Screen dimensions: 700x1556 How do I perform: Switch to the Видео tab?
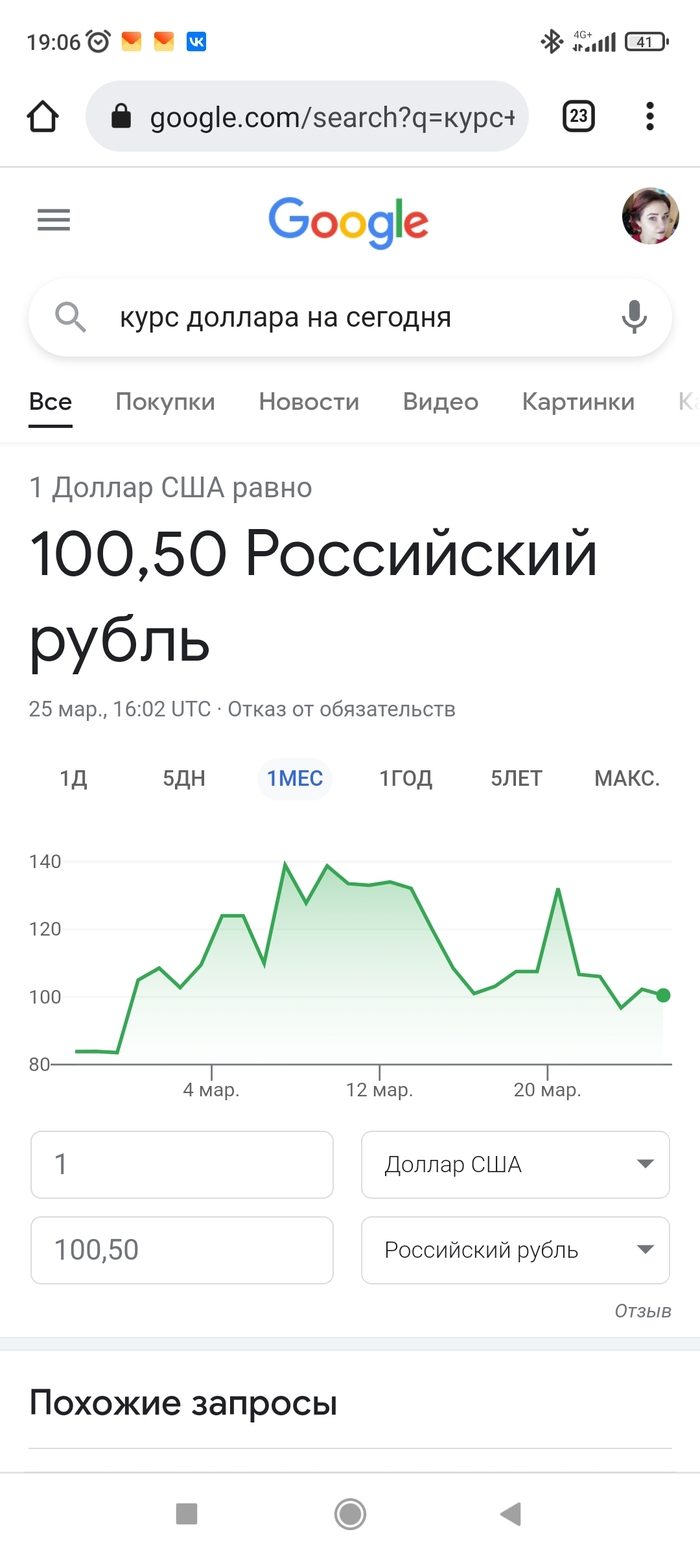(440, 402)
